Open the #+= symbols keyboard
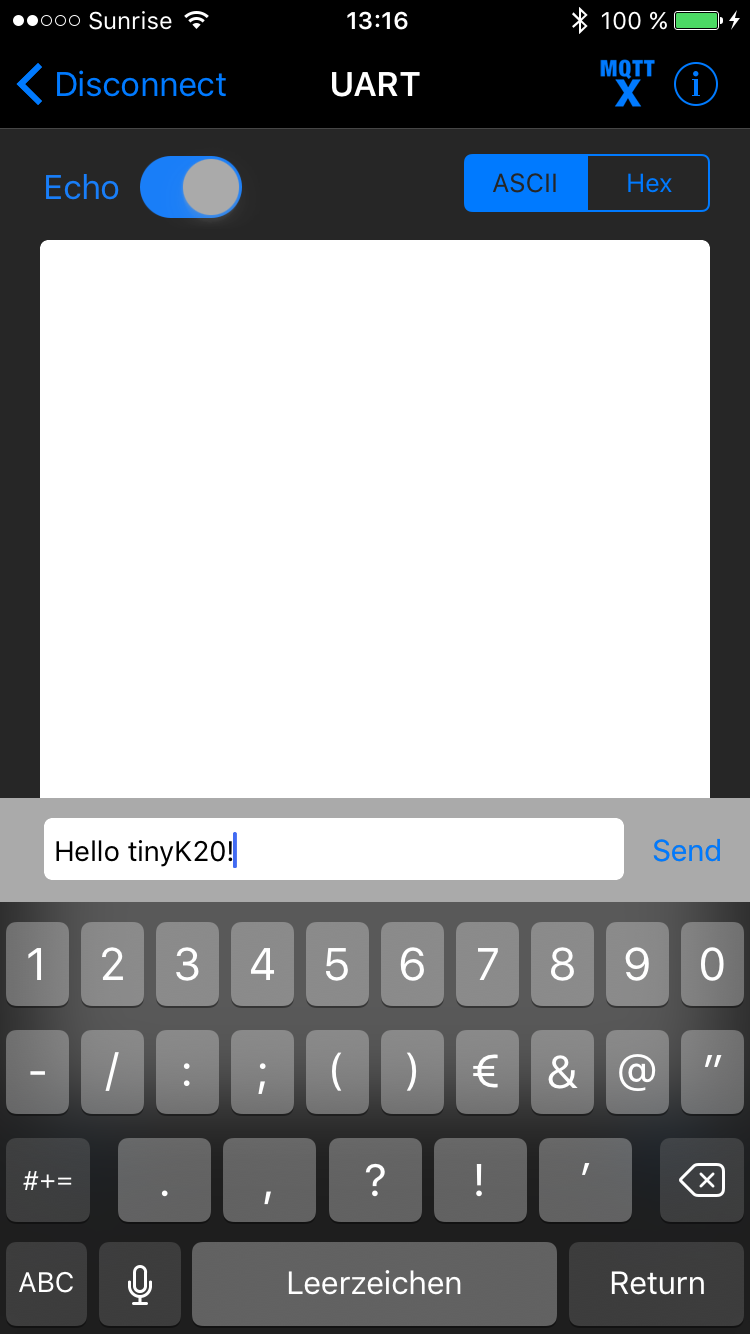The width and height of the screenshot is (750, 1334). (x=48, y=1181)
